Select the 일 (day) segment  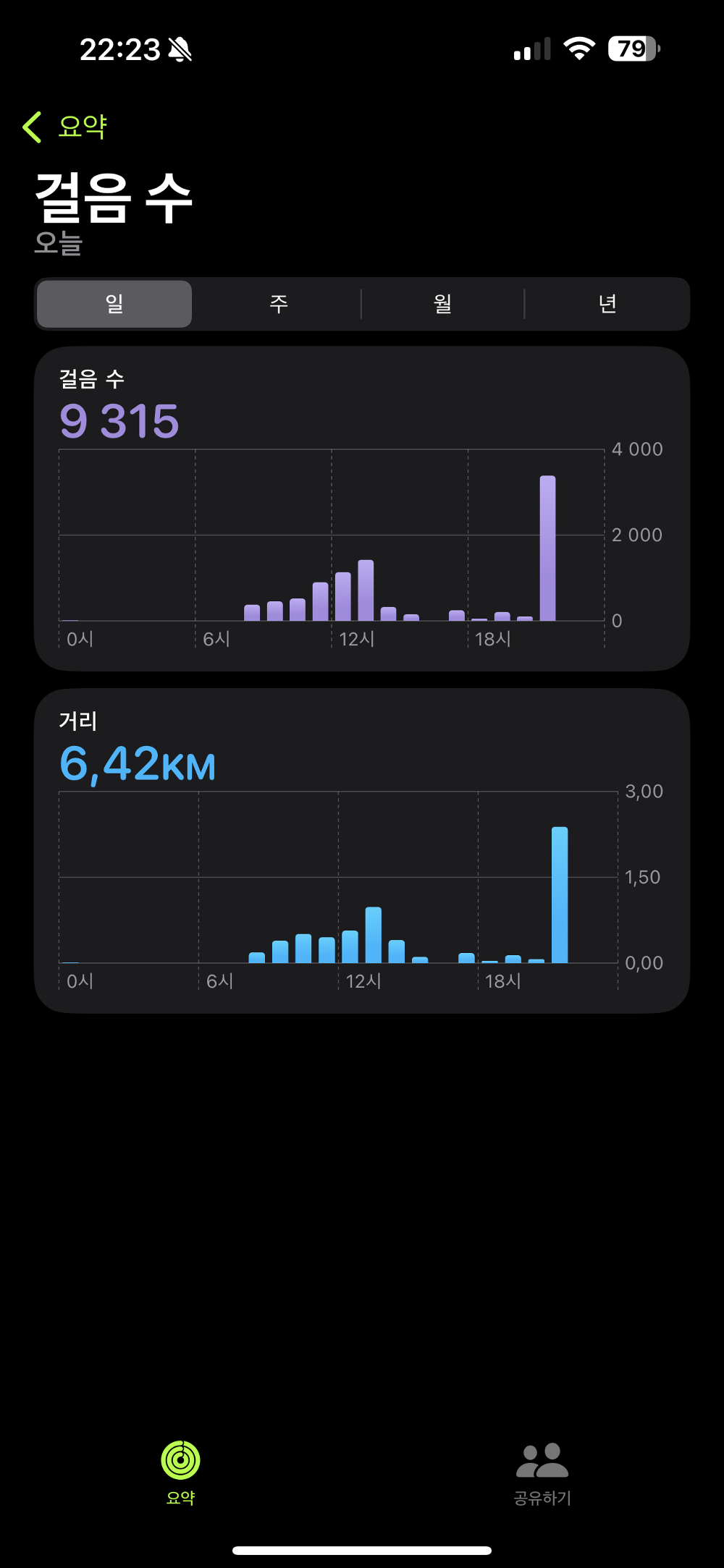pyautogui.click(x=114, y=304)
